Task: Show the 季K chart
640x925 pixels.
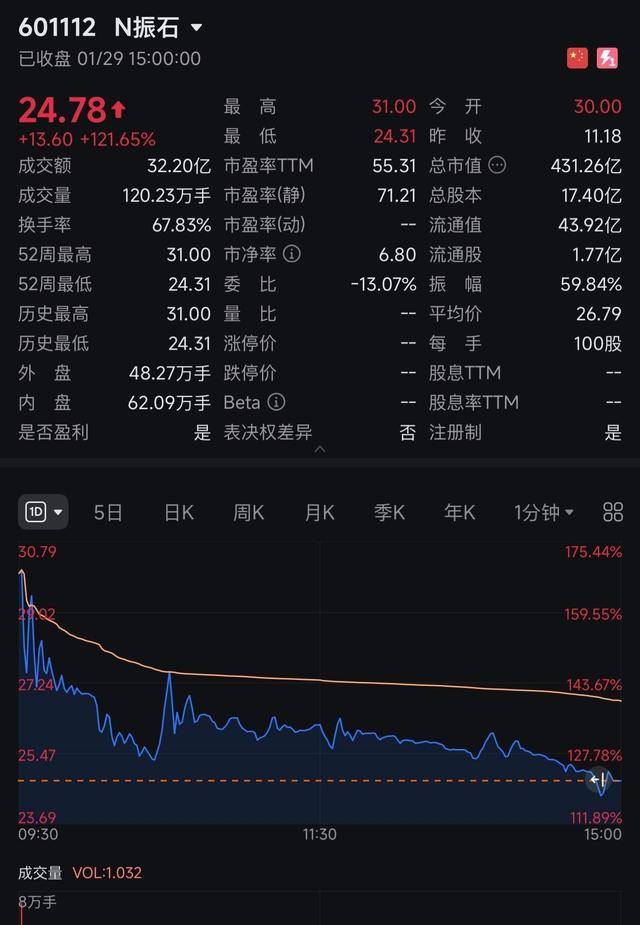Action: [390, 512]
